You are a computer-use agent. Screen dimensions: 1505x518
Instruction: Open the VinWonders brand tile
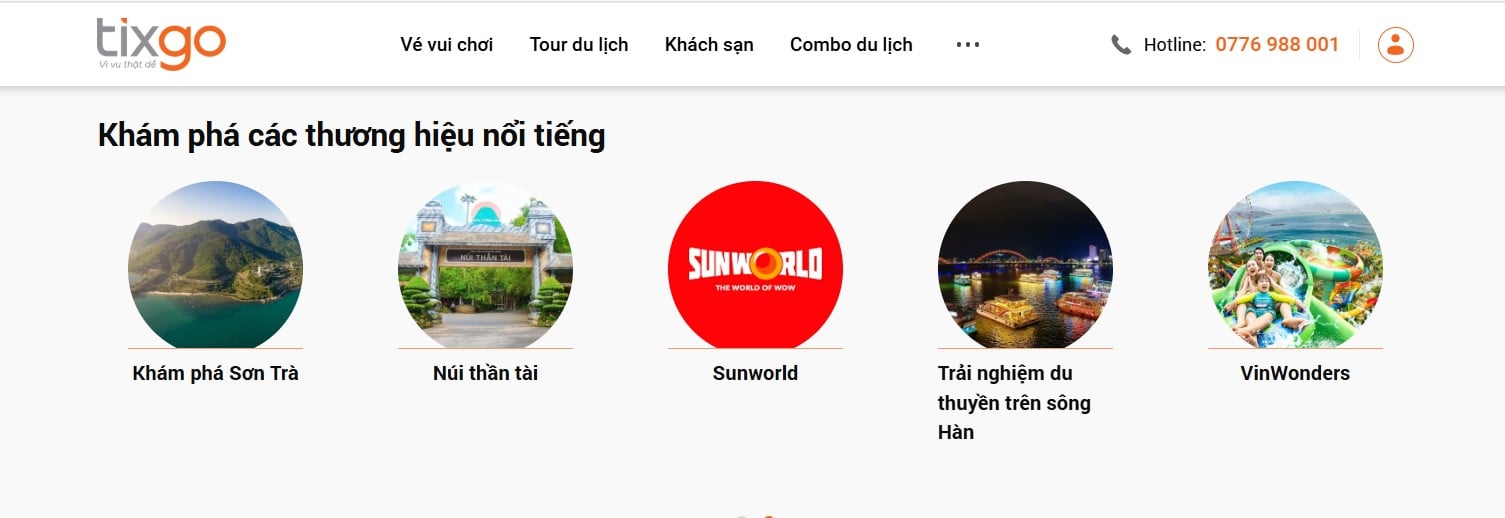[x=1295, y=266]
